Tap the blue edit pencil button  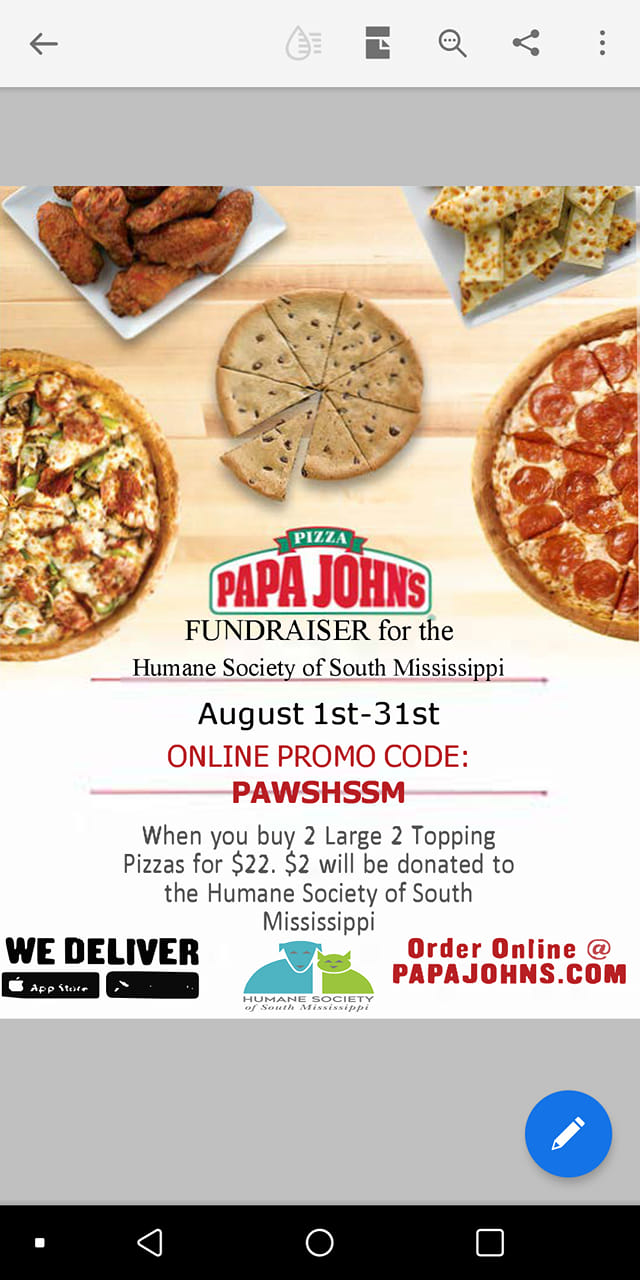[568, 1133]
